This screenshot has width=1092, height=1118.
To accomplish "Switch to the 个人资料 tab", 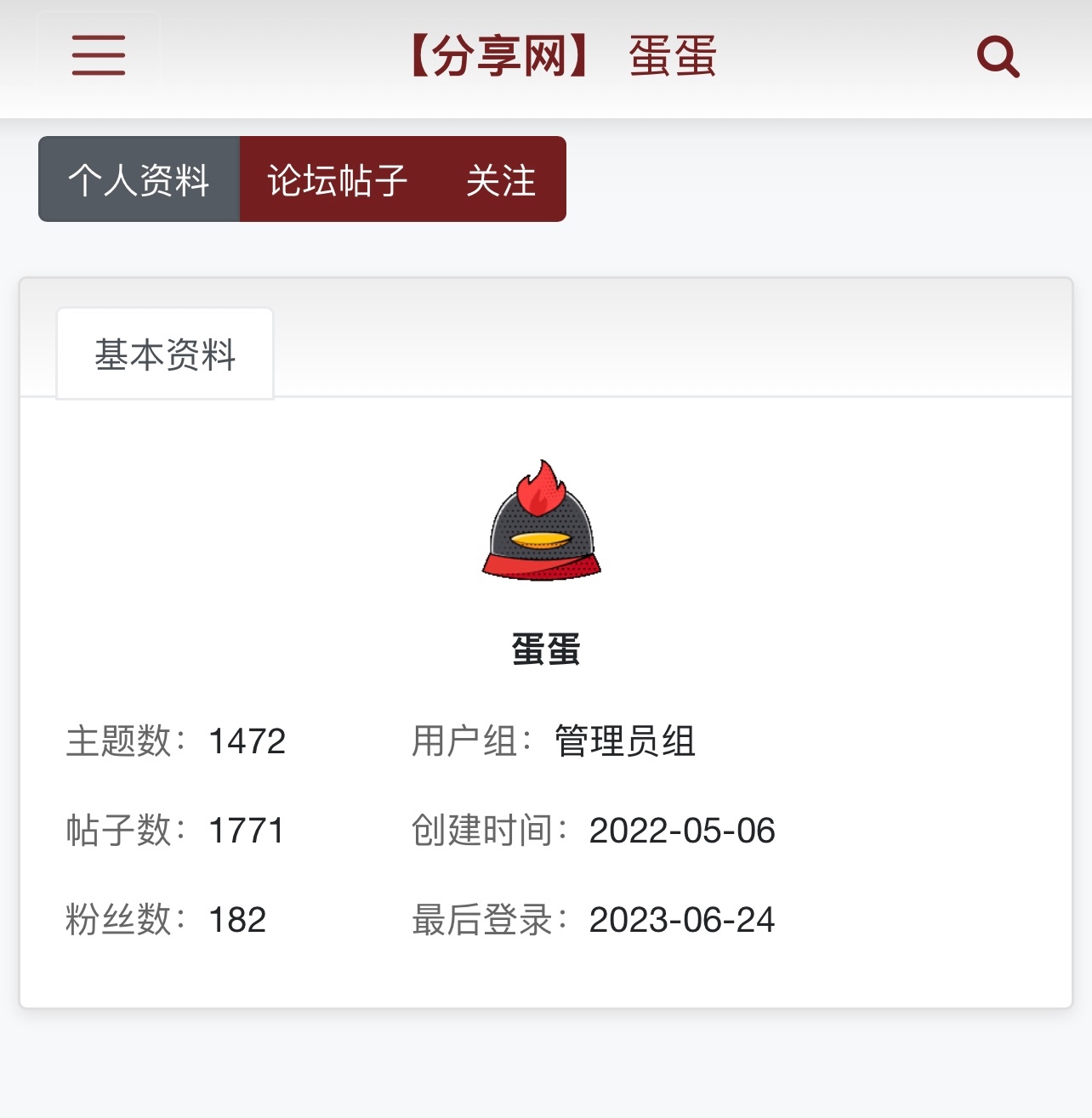I will [x=139, y=179].
